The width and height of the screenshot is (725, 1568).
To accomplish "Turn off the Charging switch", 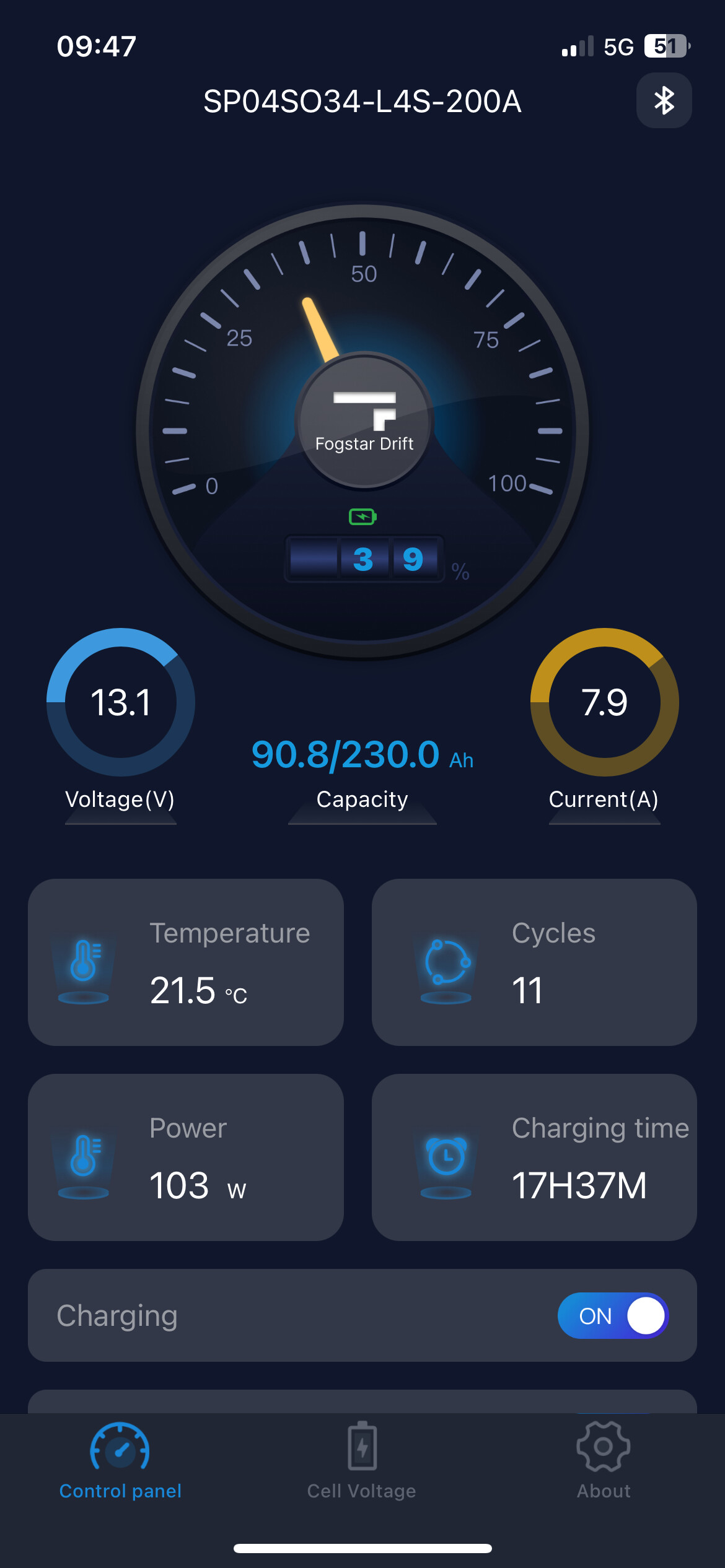I will pyautogui.click(x=612, y=1315).
